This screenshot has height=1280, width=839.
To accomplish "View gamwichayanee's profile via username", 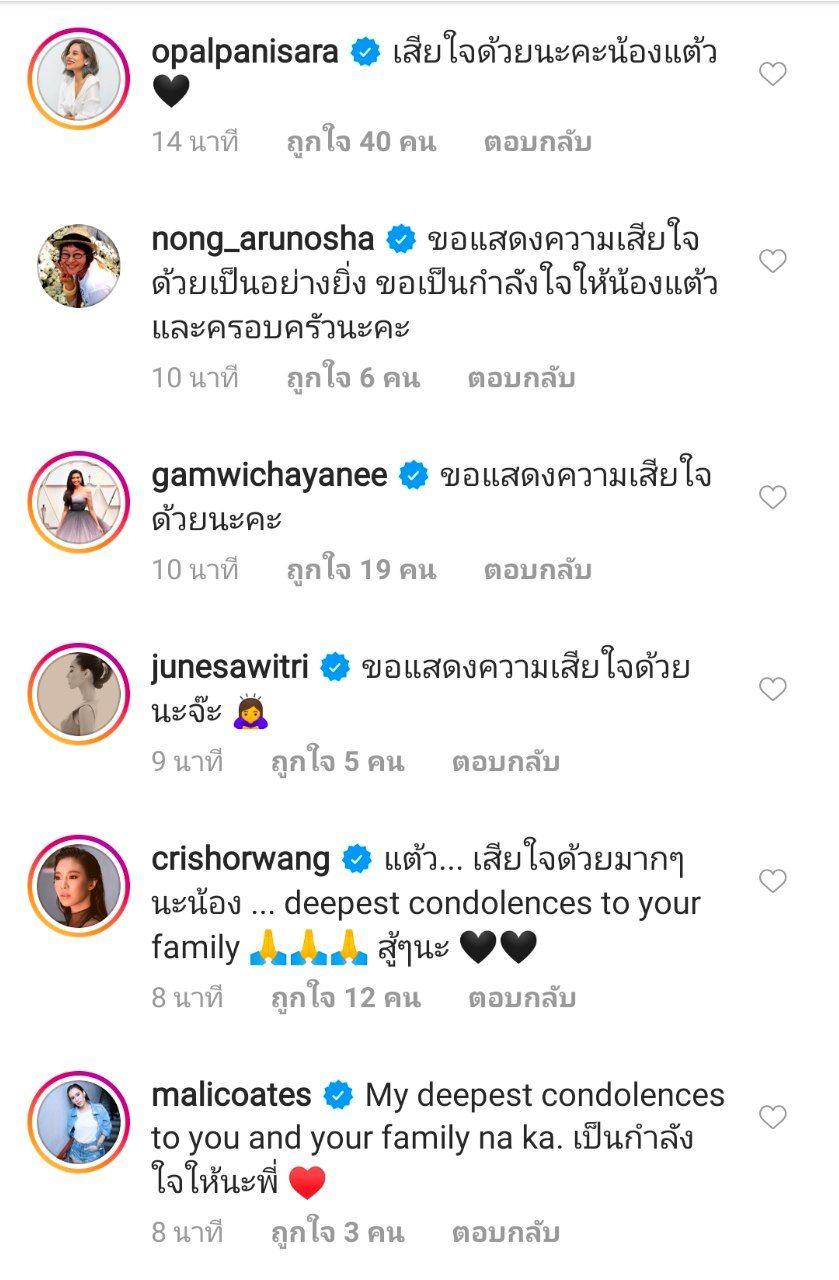I will (x=269, y=476).
